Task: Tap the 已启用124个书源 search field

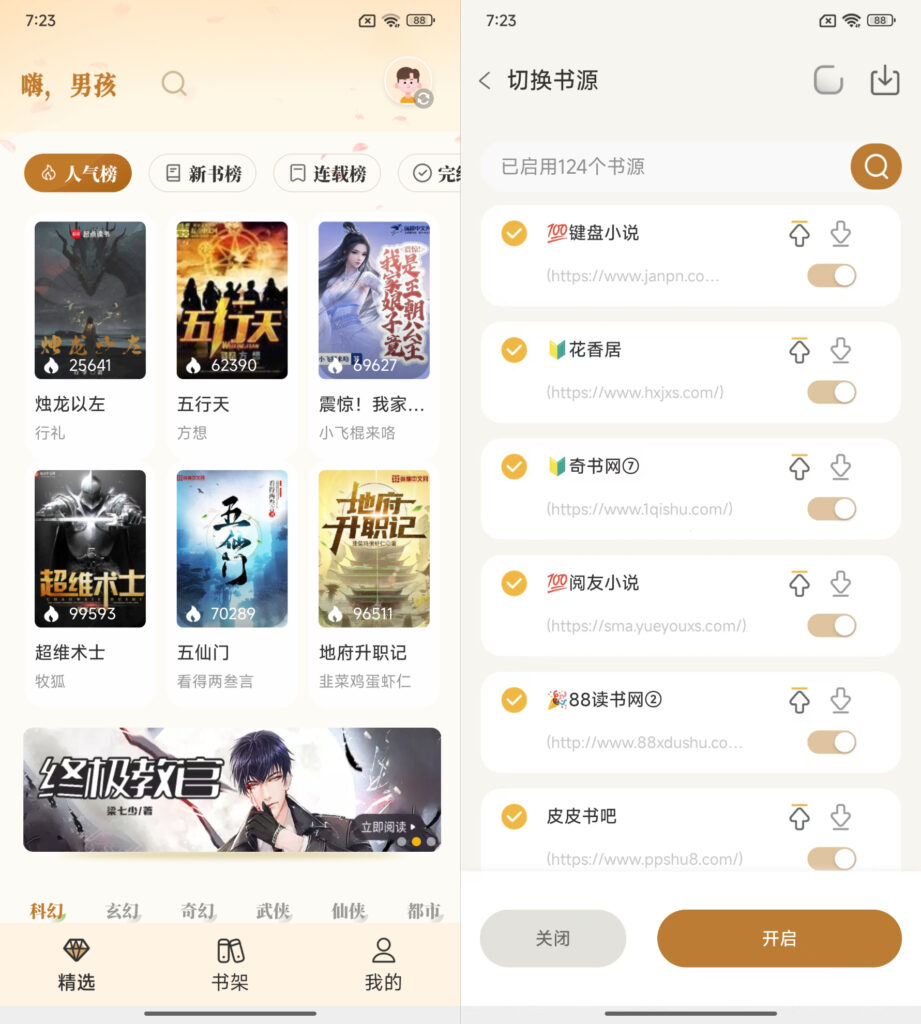Action: pyautogui.click(x=665, y=167)
